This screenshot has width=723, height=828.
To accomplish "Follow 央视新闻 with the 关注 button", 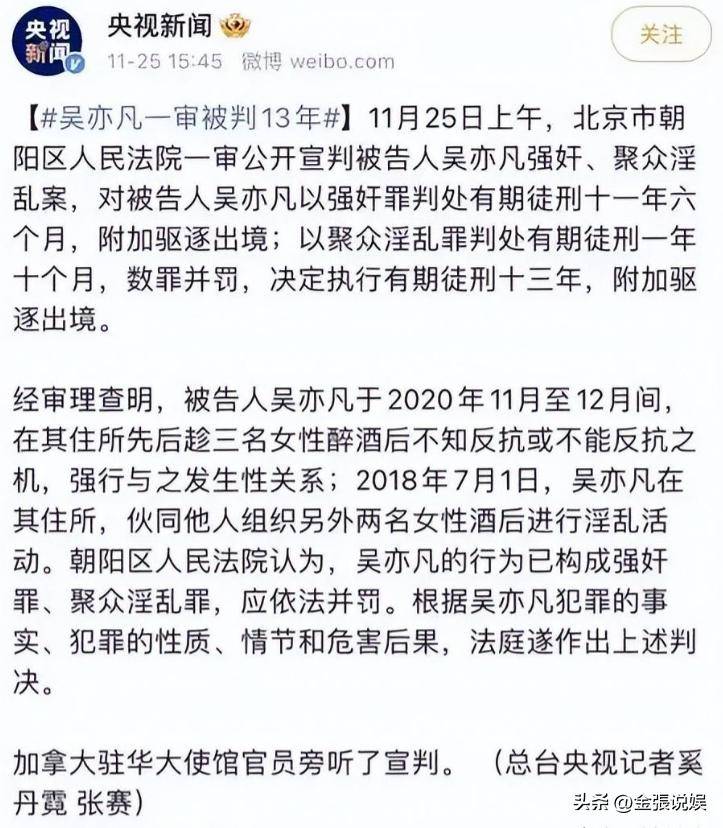I will point(661,35).
